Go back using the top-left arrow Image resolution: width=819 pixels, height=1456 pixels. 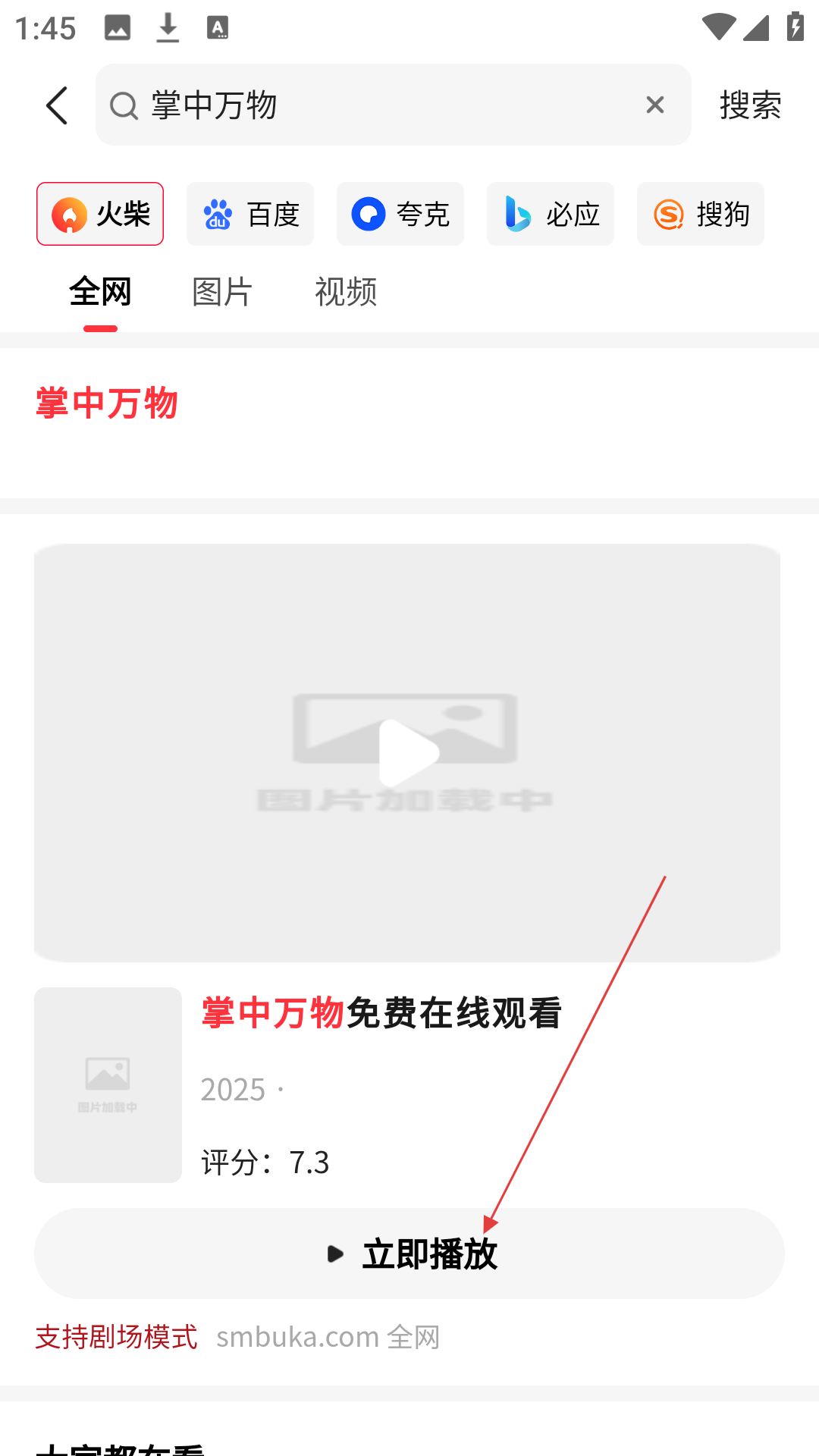point(57,105)
